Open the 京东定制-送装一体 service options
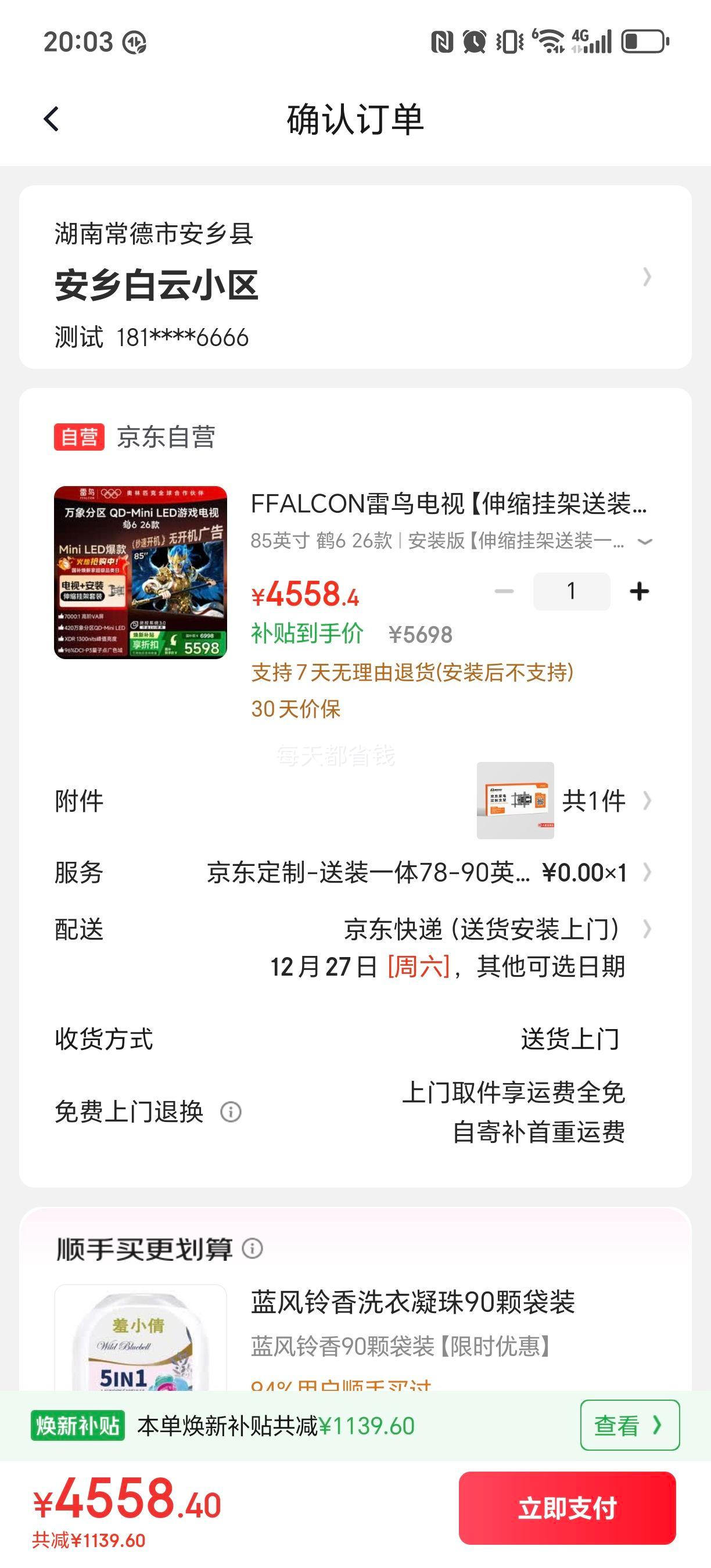This screenshot has height=1568, width=711. point(647,873)
